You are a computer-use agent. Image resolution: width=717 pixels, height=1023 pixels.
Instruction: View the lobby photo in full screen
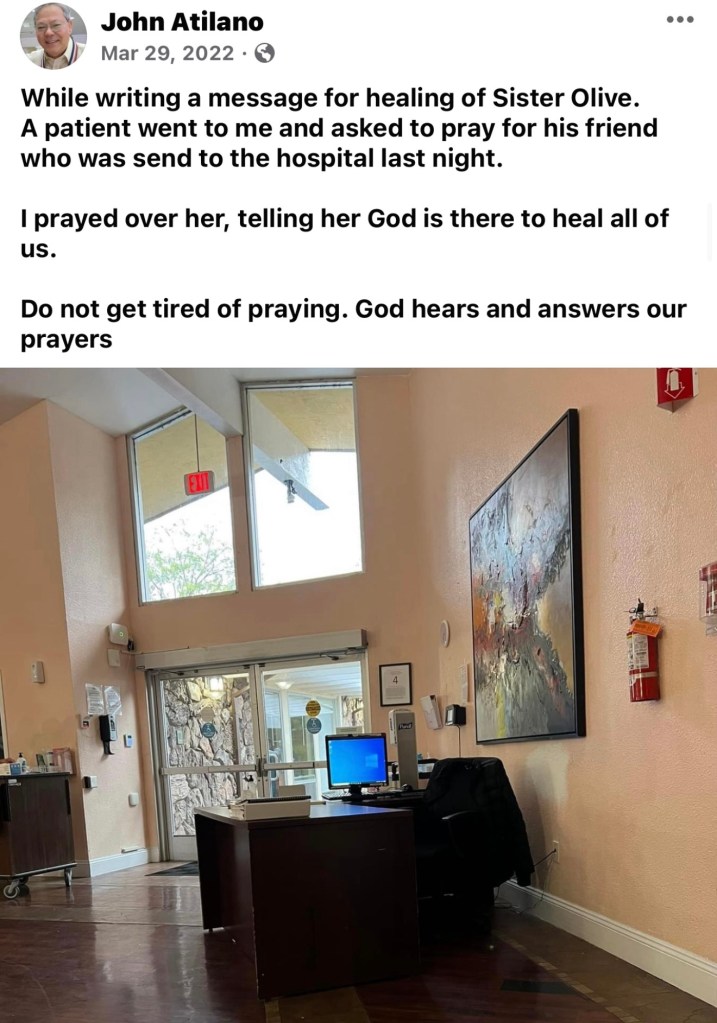[x=358, y=695]
